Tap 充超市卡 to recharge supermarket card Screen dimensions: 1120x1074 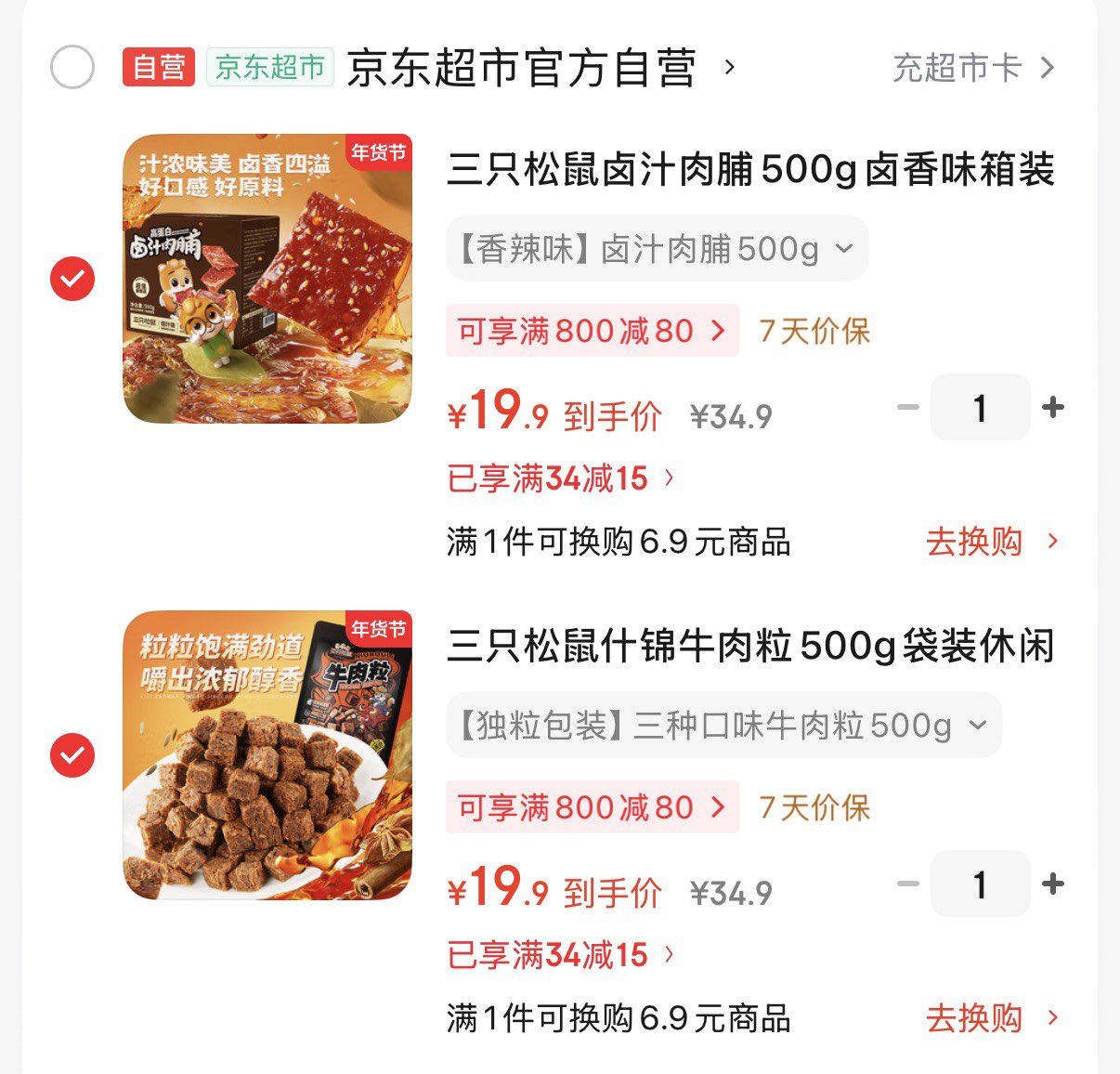pos(973,68)
